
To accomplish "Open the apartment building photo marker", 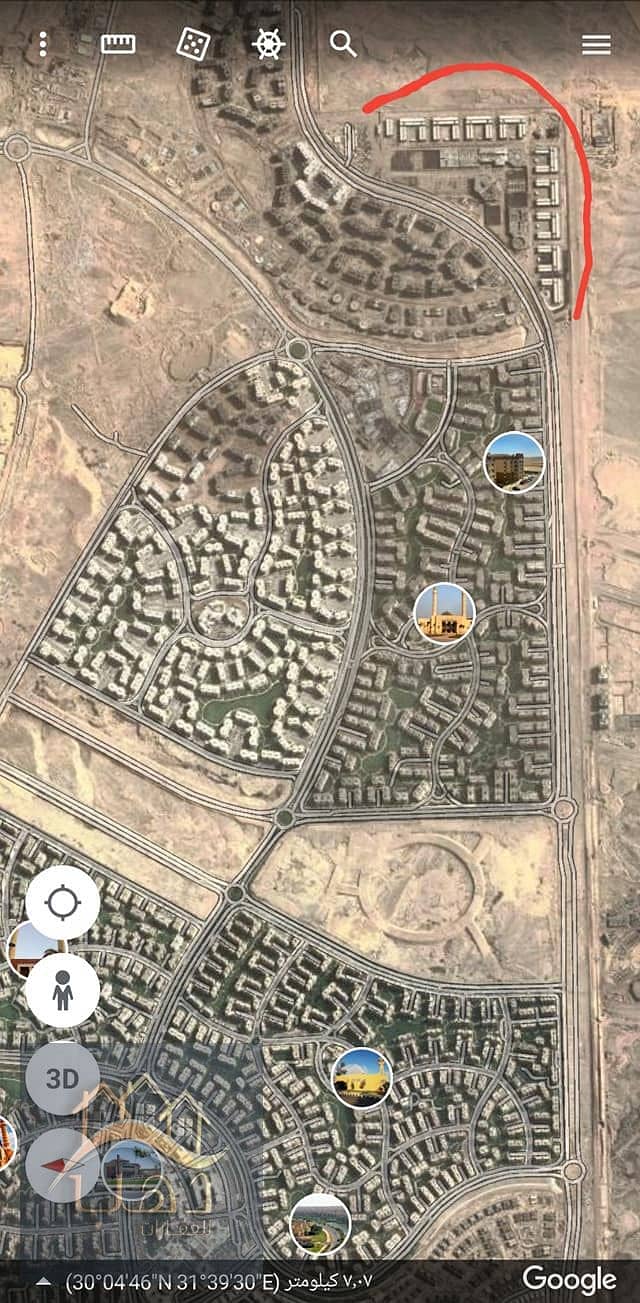I will pos(514,462).
